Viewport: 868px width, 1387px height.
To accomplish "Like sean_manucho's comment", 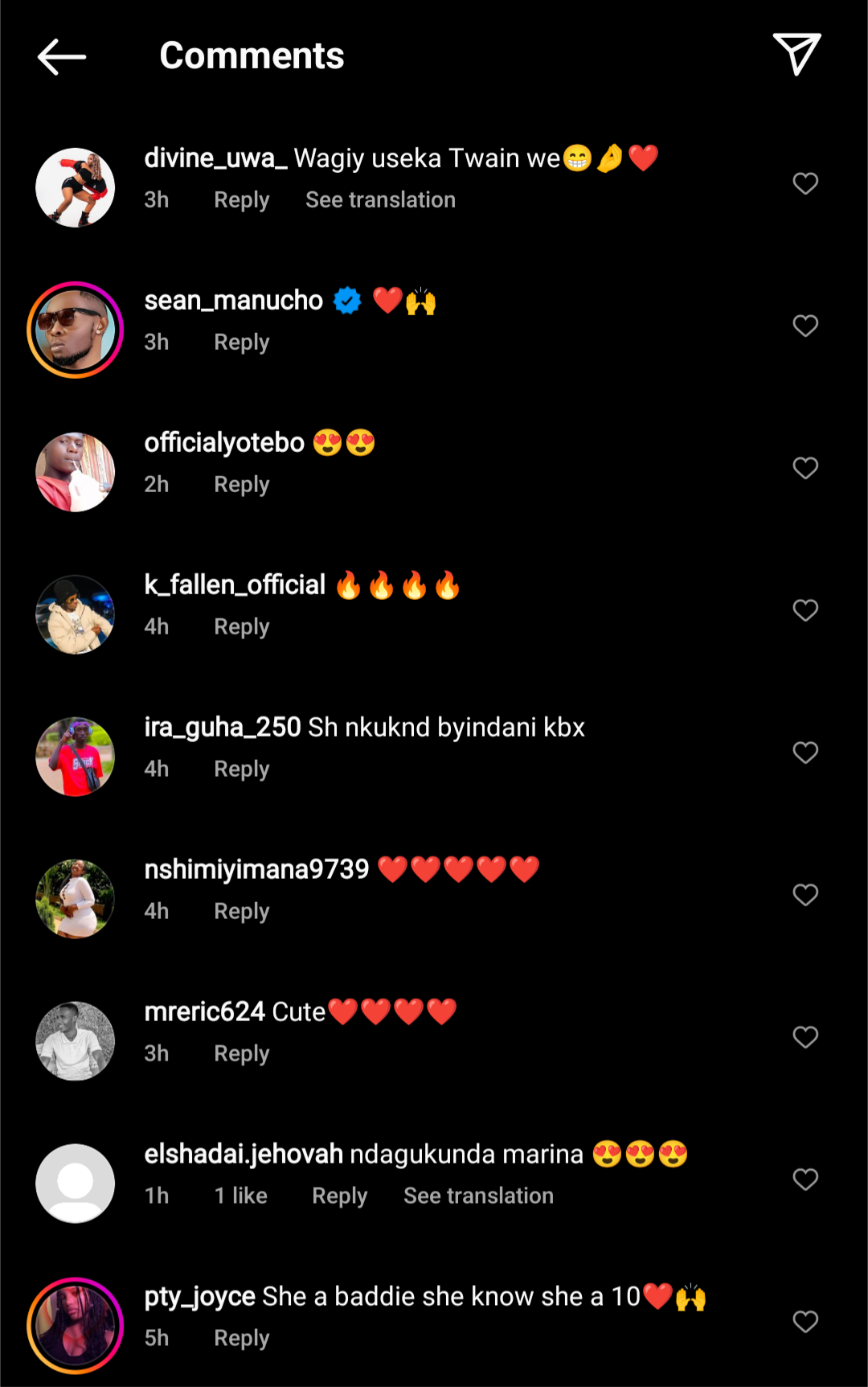I will pyautogui.click(x=805, y=326).
